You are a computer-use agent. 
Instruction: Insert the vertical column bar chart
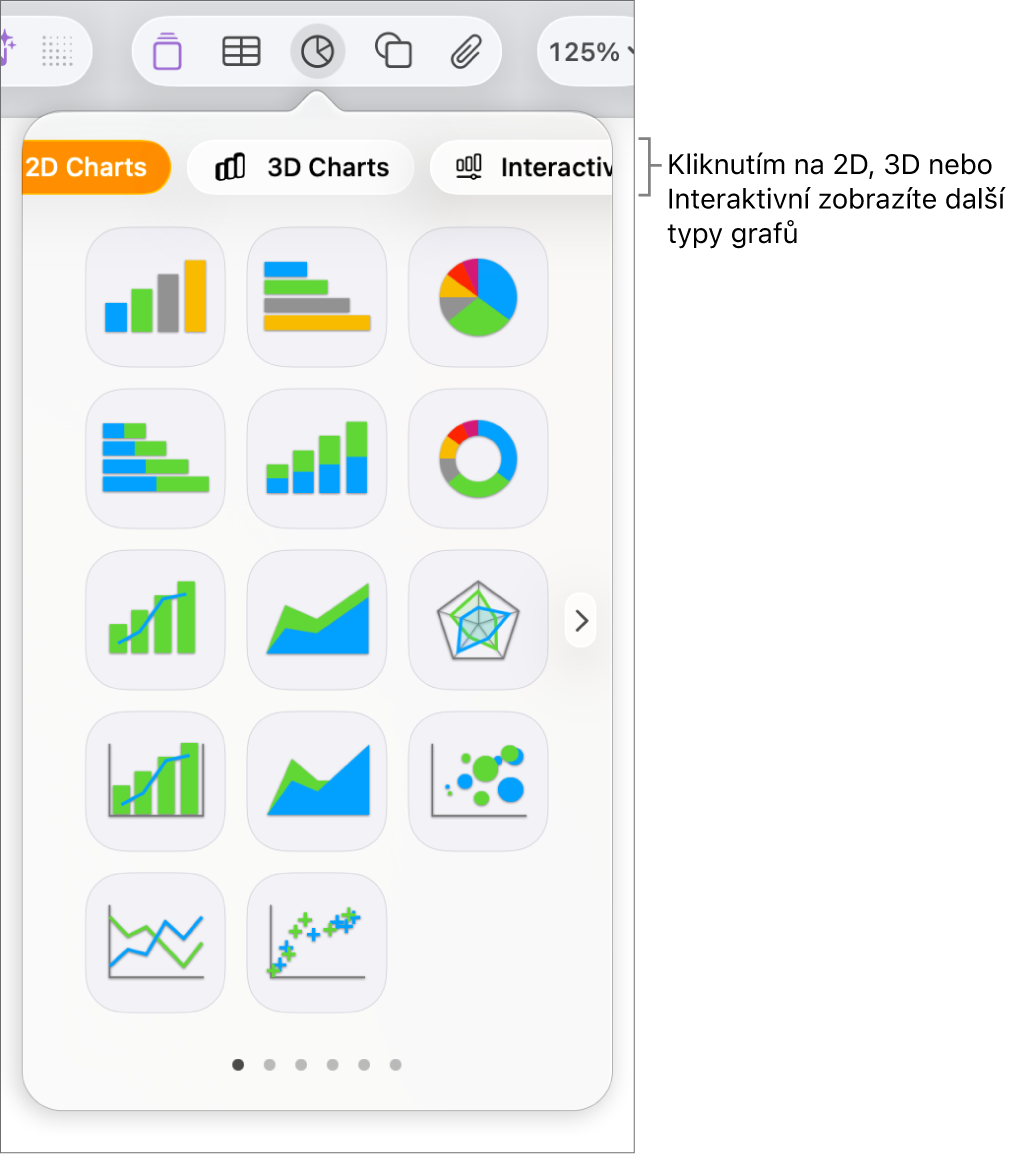point(155,297)
